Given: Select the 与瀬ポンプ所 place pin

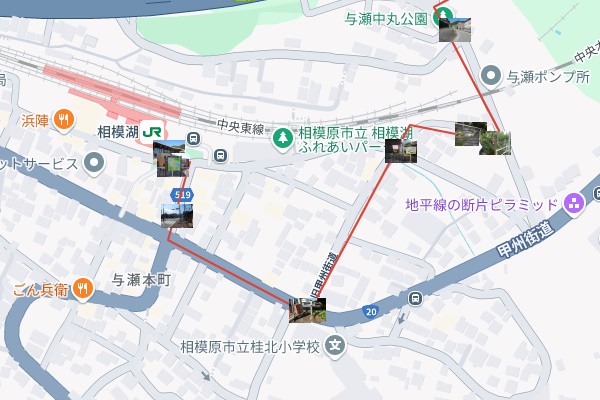Looking at the screenshot, I should tap(491, 76).
